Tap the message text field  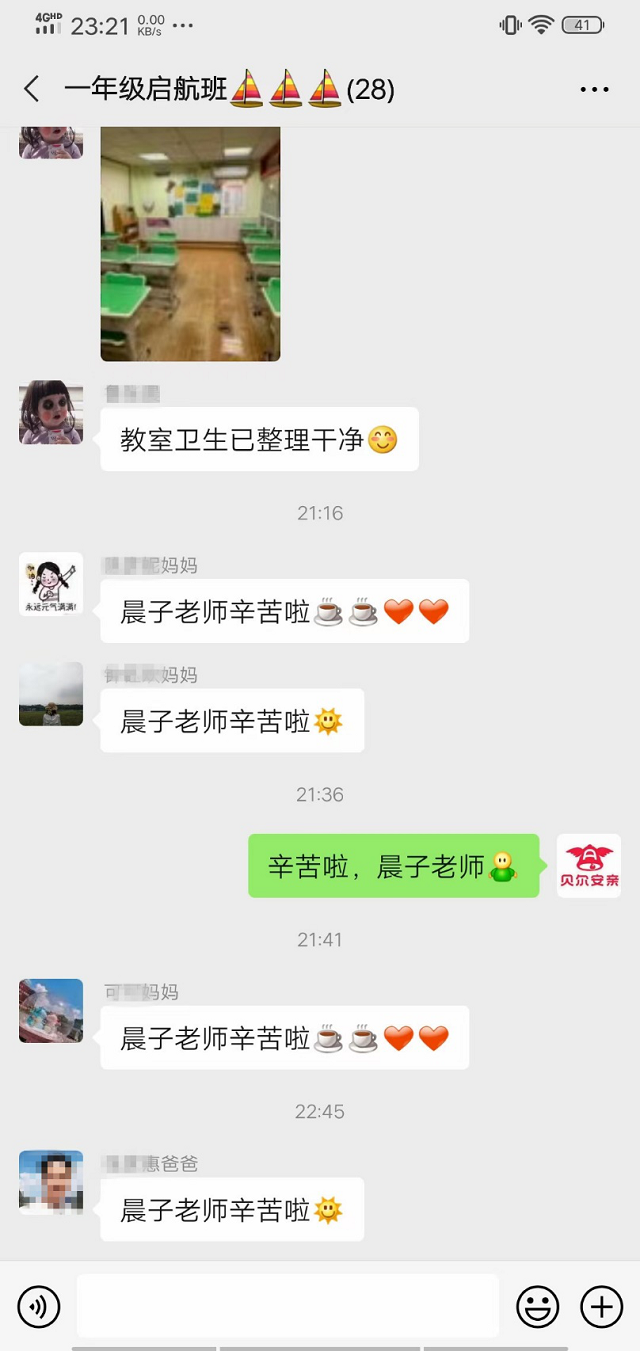[288, 1305]
